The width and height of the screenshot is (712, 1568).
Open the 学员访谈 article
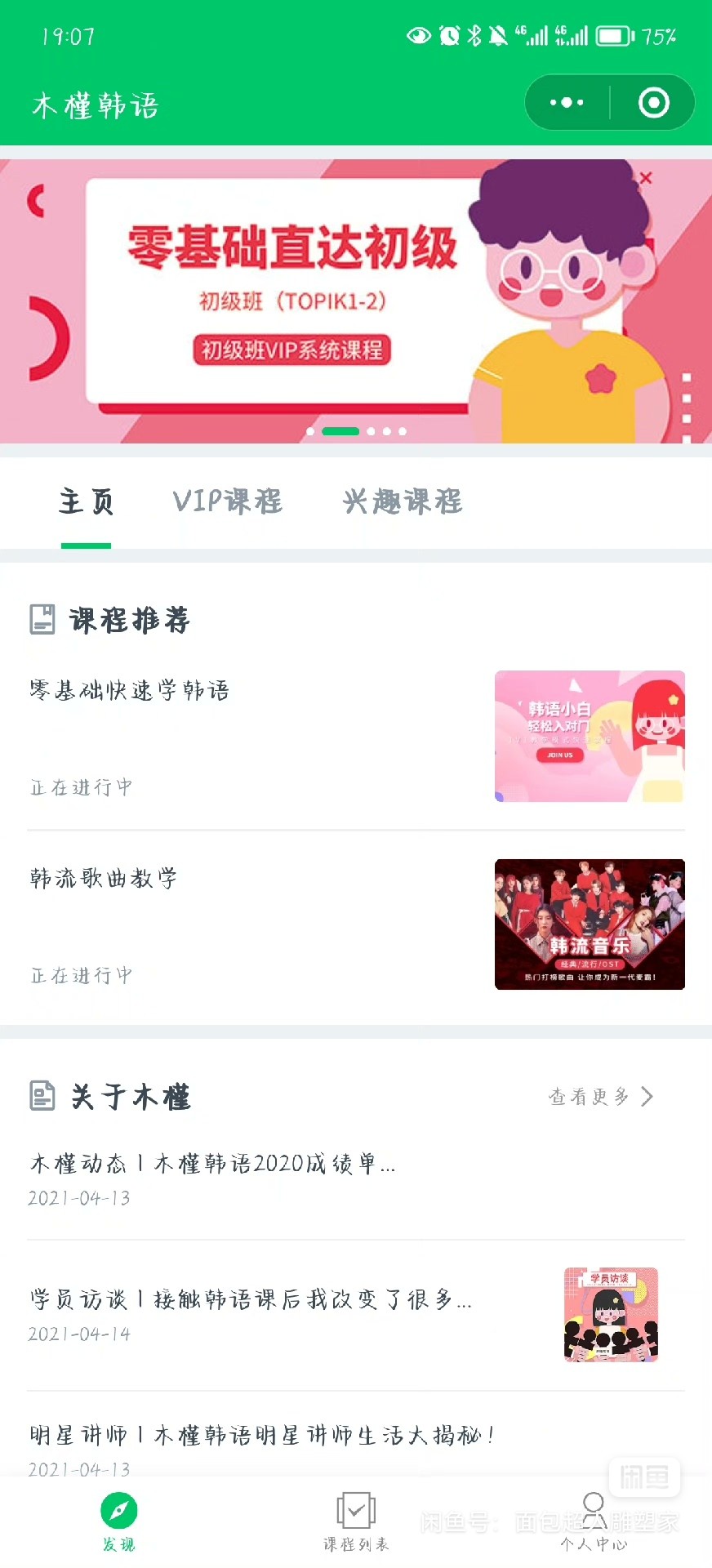[x=249, y=1300]
